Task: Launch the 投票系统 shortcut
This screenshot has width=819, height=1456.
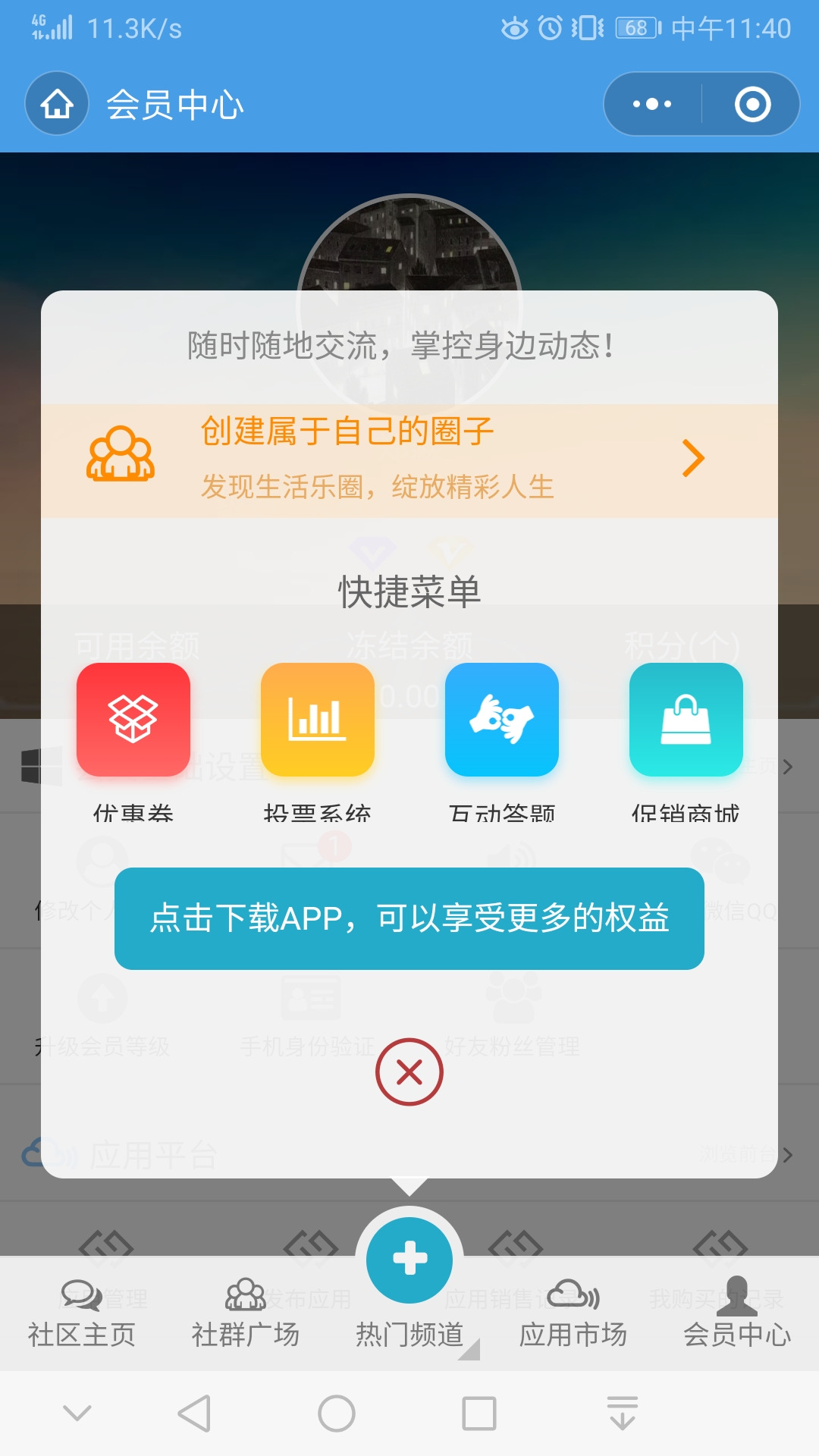Action: pos(318,720)
